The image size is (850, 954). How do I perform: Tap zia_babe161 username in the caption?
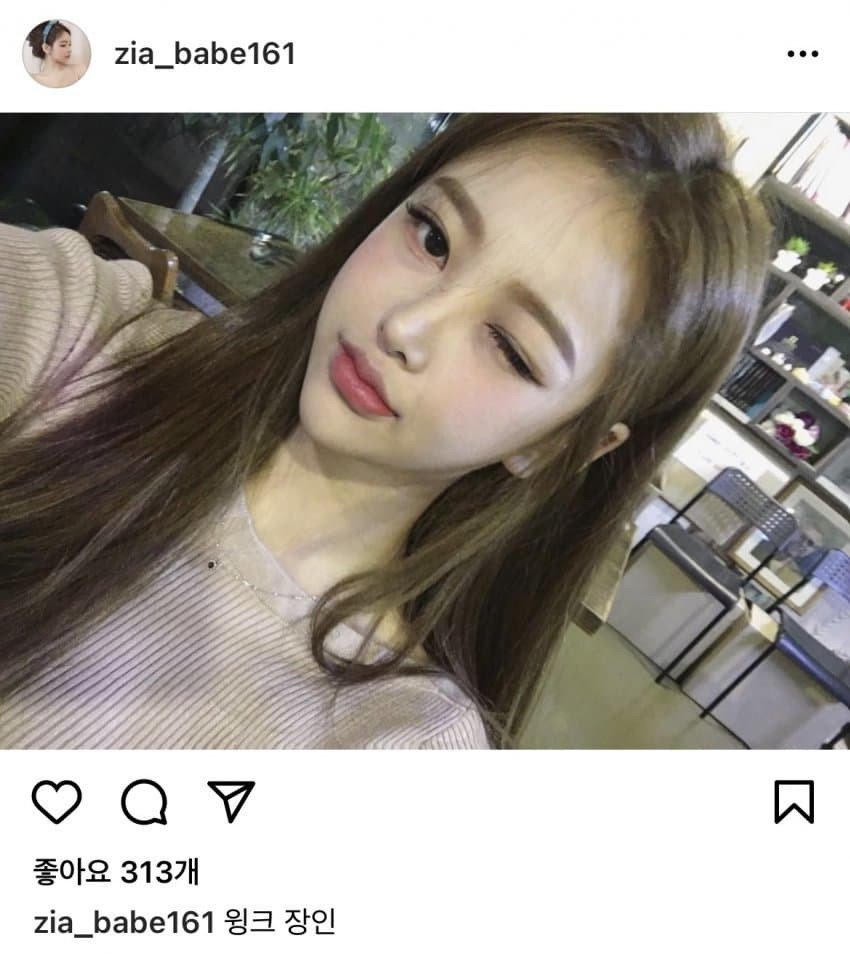[122, 921]
